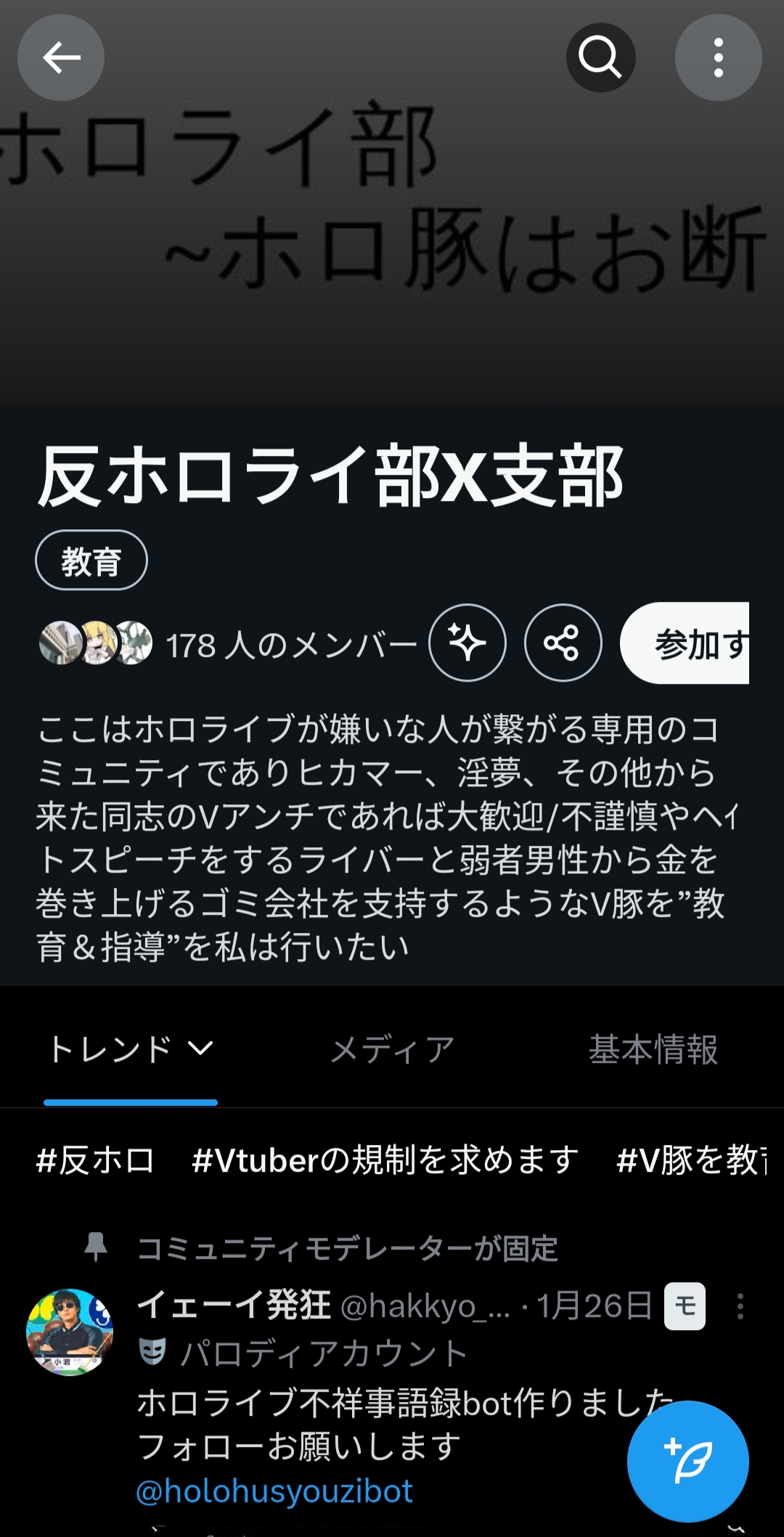Open イェーイ発狂's profile picture

[70, 1332]
